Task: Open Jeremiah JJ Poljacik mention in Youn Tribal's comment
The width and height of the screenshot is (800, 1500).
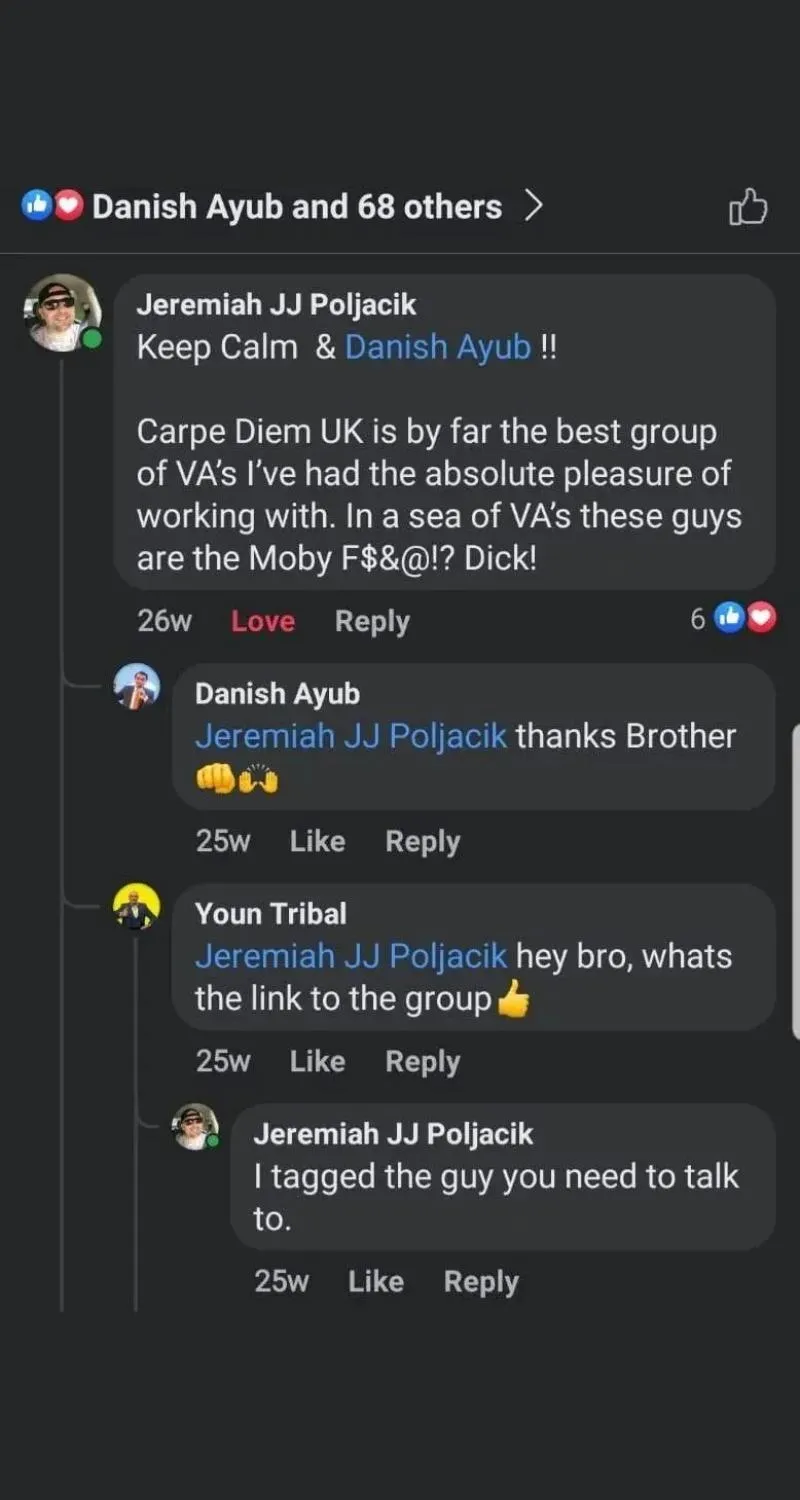Action: pyautogui.click(x=351, y=956)
